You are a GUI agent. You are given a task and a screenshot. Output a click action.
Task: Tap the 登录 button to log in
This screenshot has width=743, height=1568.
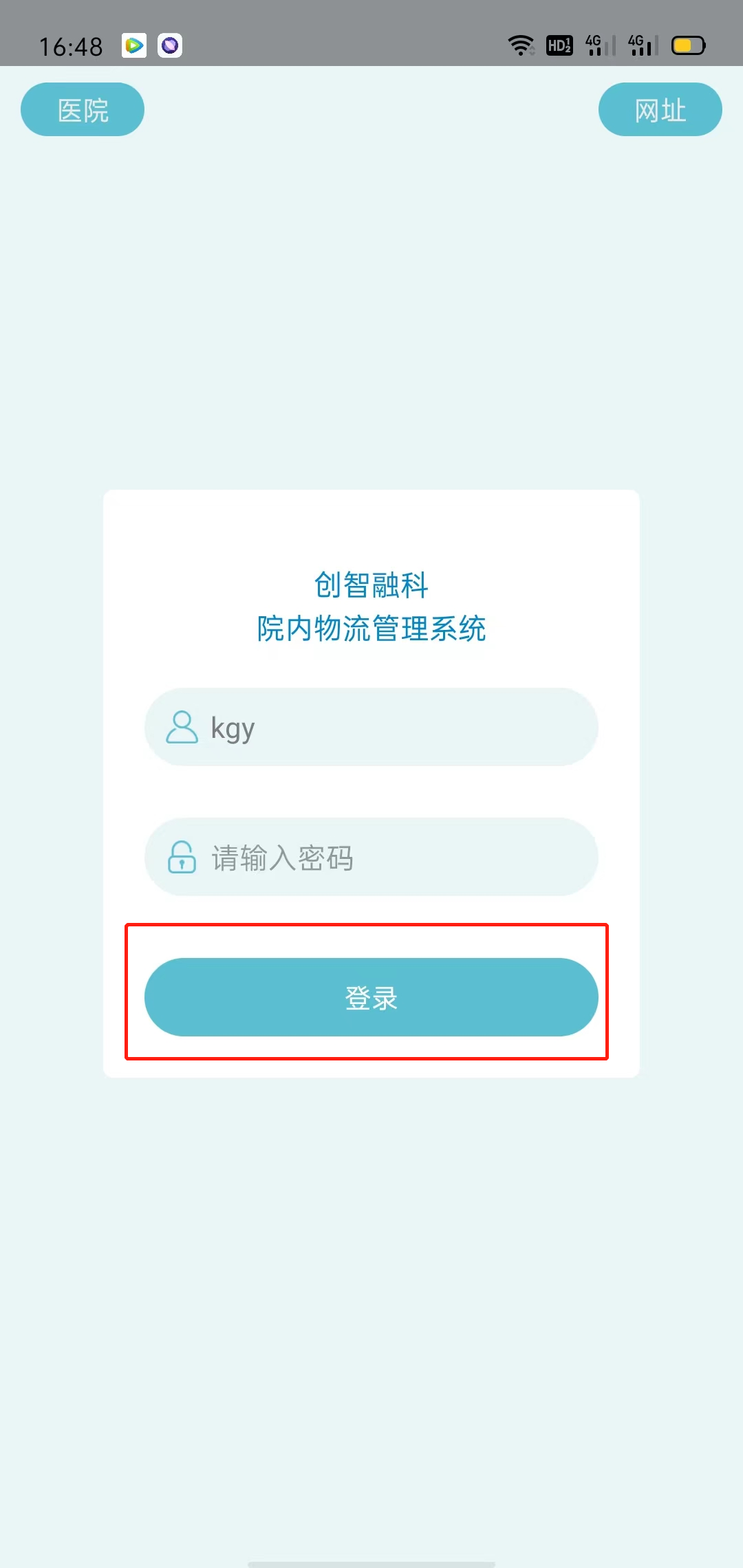click(371, 997)
